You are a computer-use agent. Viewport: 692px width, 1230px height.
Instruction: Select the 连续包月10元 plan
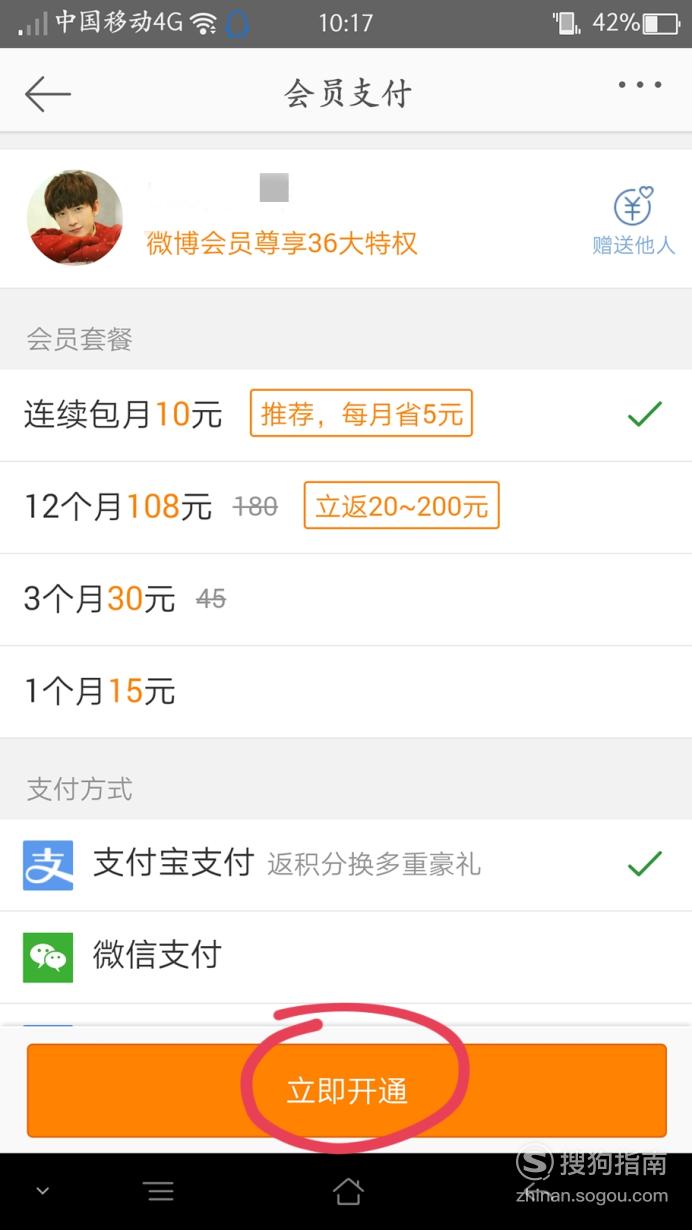pyautogui.click(x=346, y=415)
